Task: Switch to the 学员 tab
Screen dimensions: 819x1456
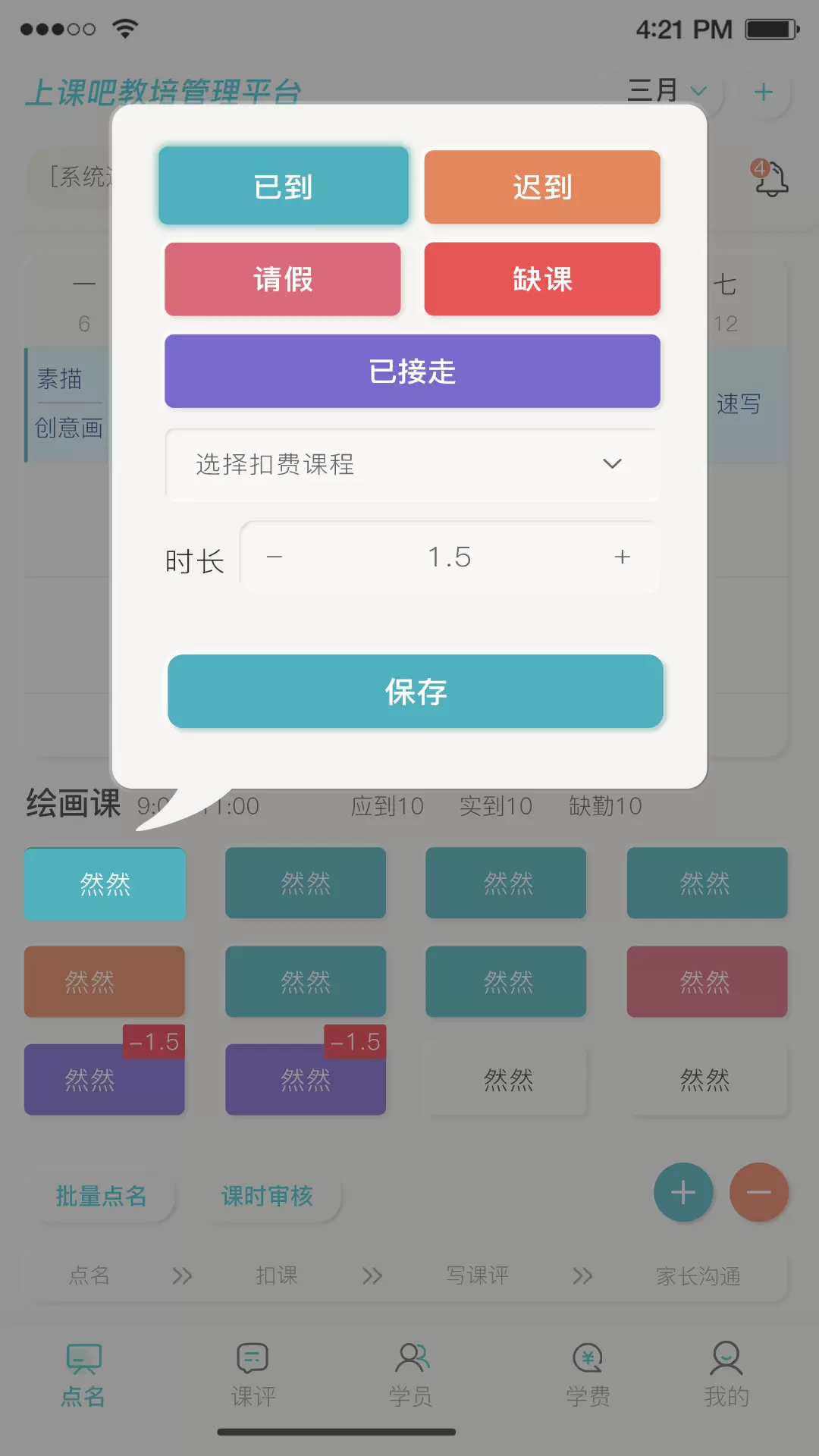Action: click(411, 1375)
